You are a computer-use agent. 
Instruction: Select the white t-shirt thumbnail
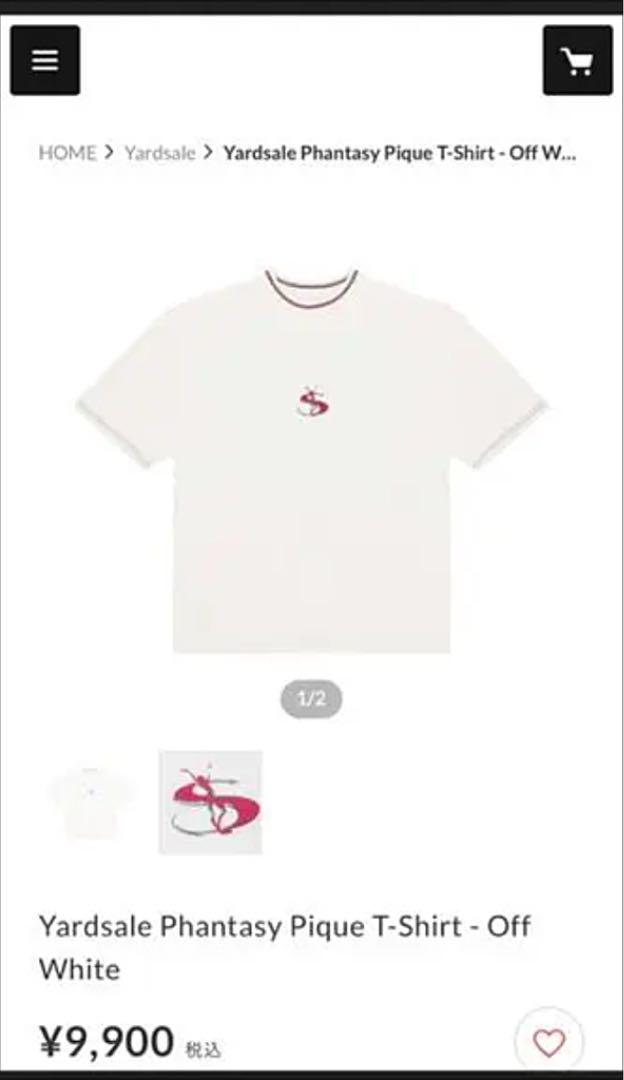coord(91,802)
